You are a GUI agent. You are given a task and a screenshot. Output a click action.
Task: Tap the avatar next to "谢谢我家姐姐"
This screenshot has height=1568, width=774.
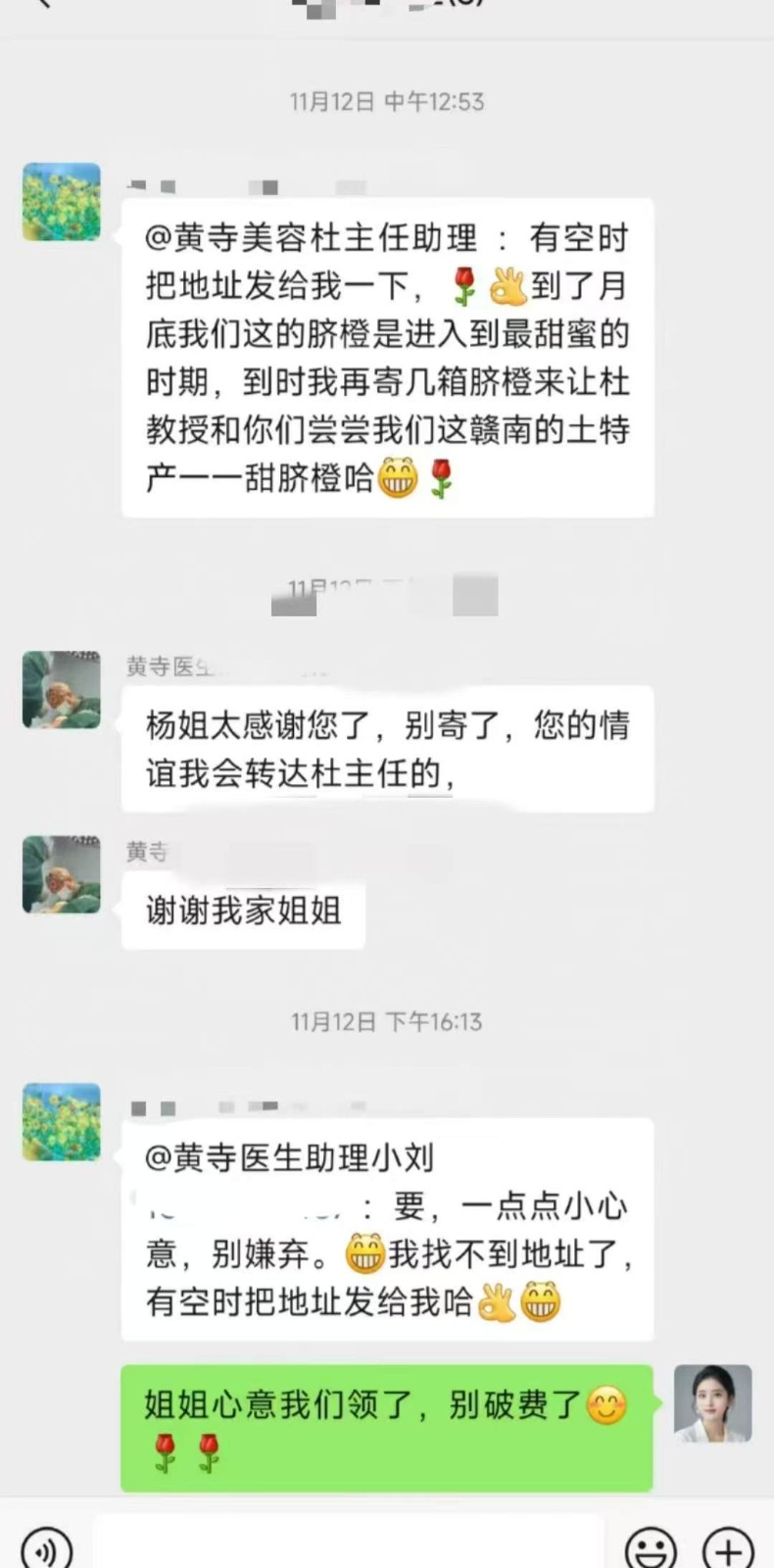tap(62, 874)
